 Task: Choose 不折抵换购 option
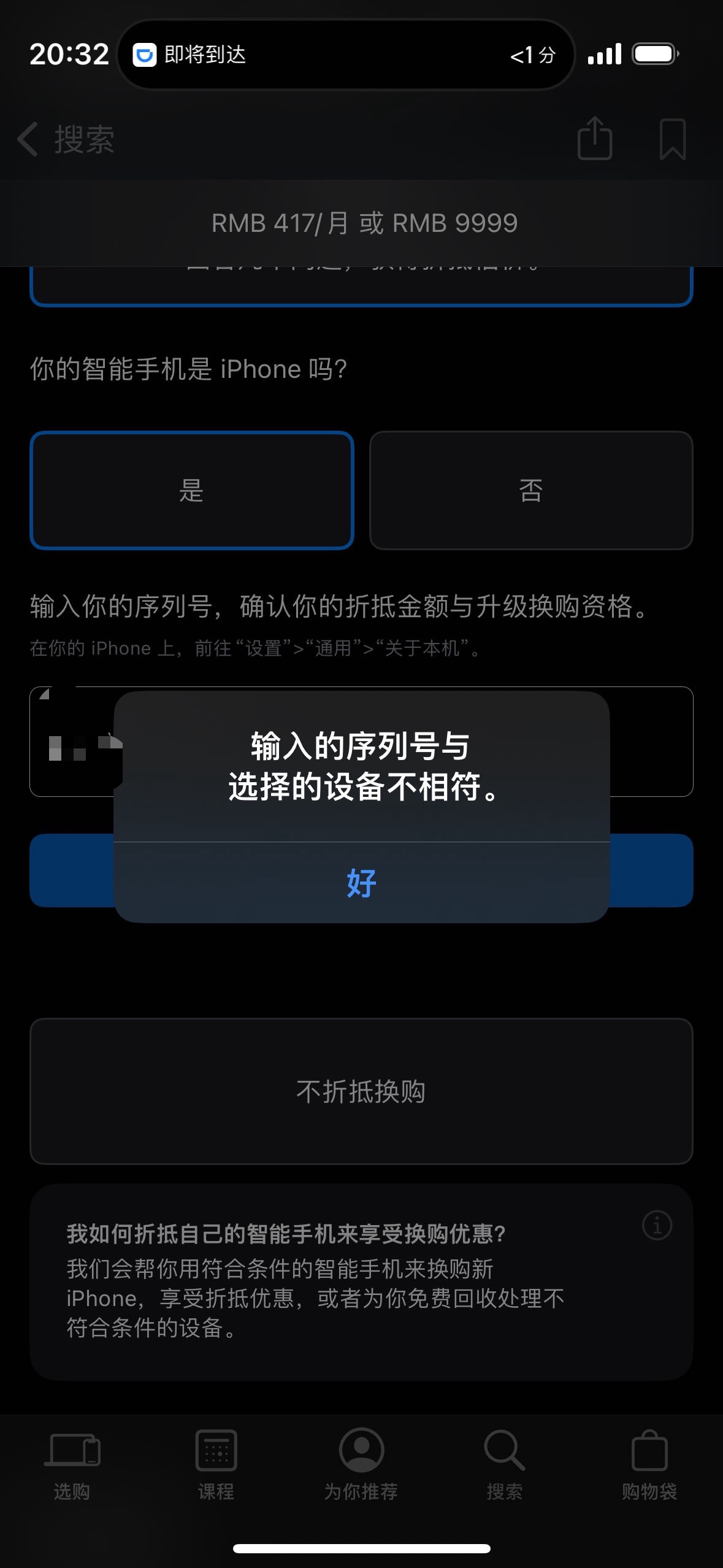click(361, 1091)
